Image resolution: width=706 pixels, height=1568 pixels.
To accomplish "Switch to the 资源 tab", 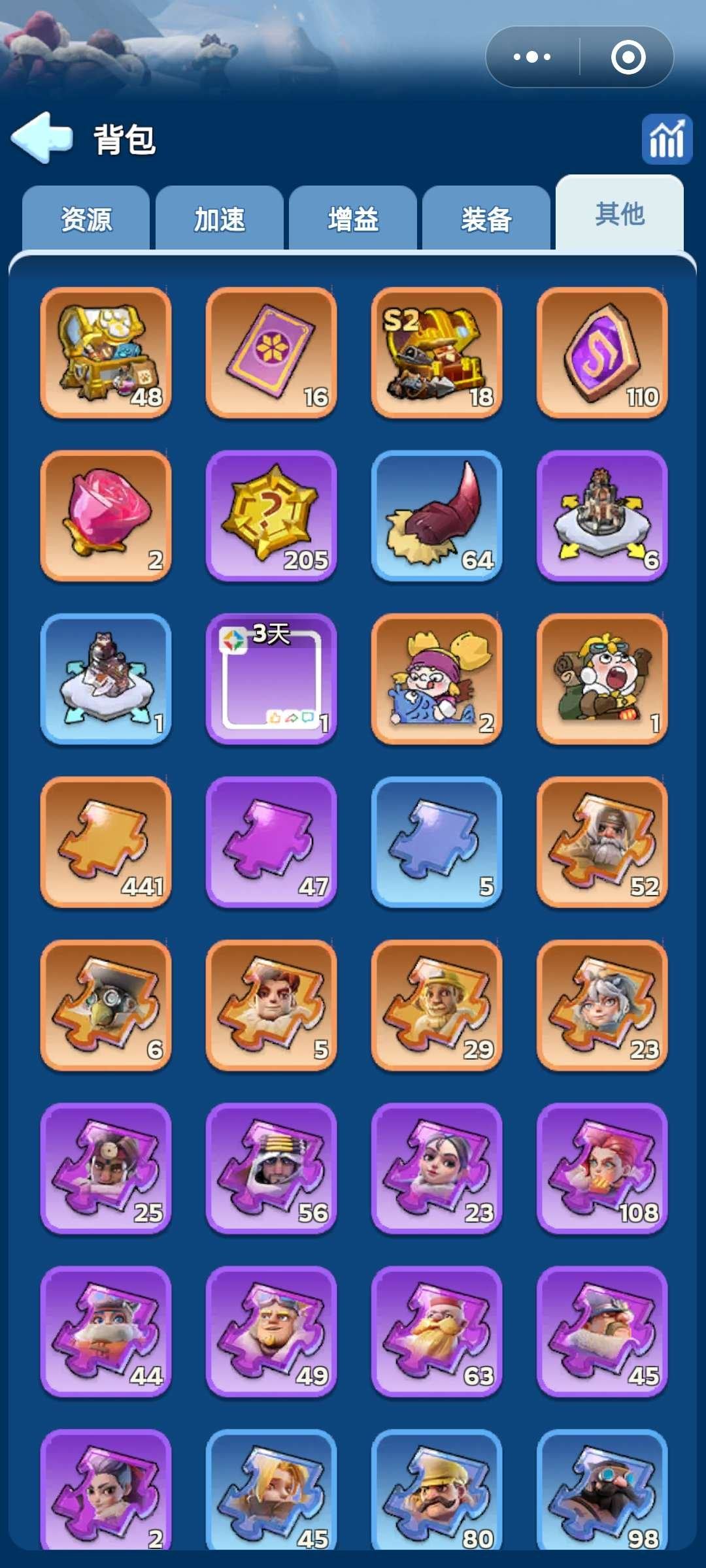I will [x=86, y=219].
